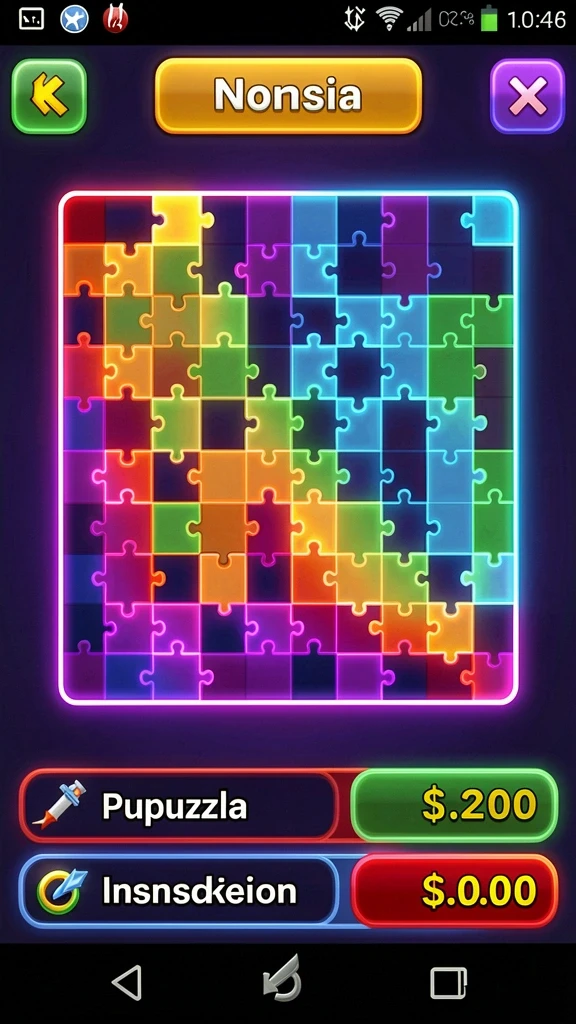Tap the red $.0.00 price button
The height and width of the screenshot is (1024, 576).
pos(455,891)
